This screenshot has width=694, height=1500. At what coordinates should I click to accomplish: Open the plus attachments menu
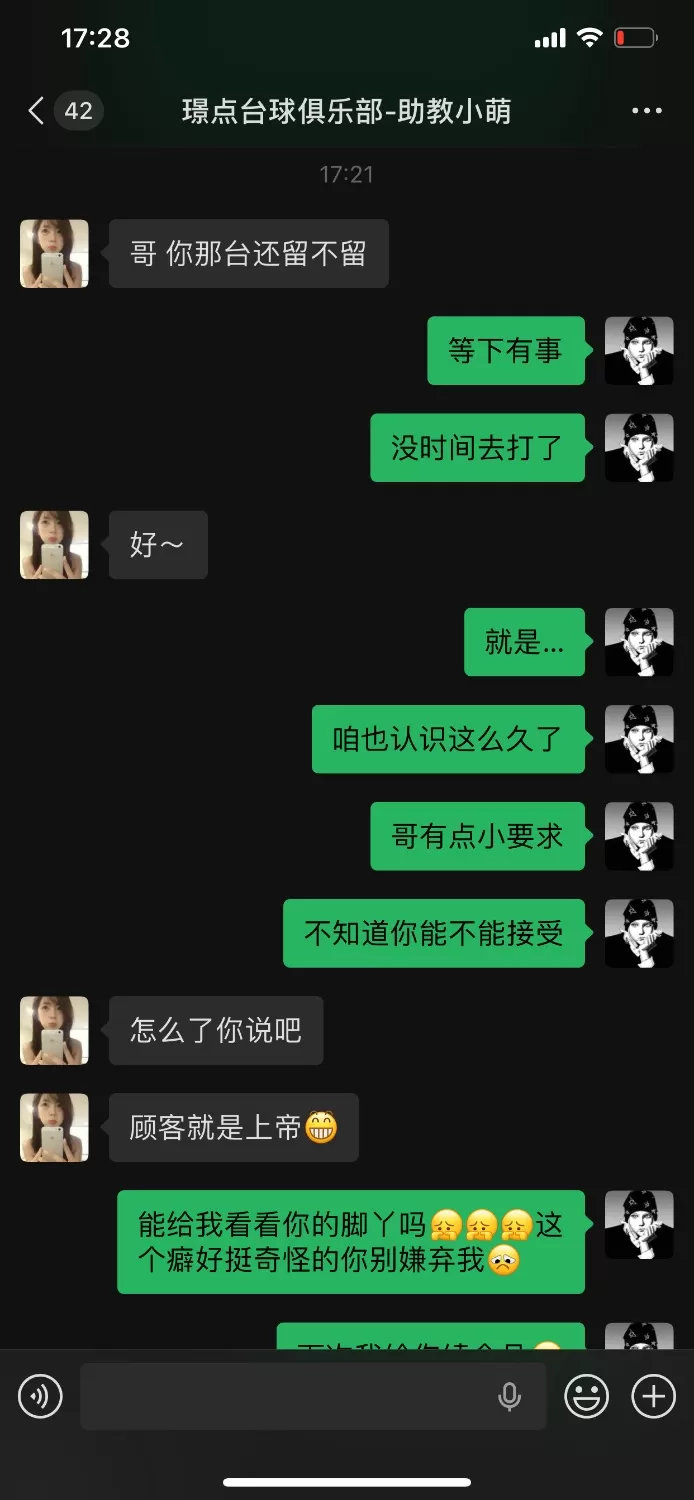click(x=654, y=1396)
